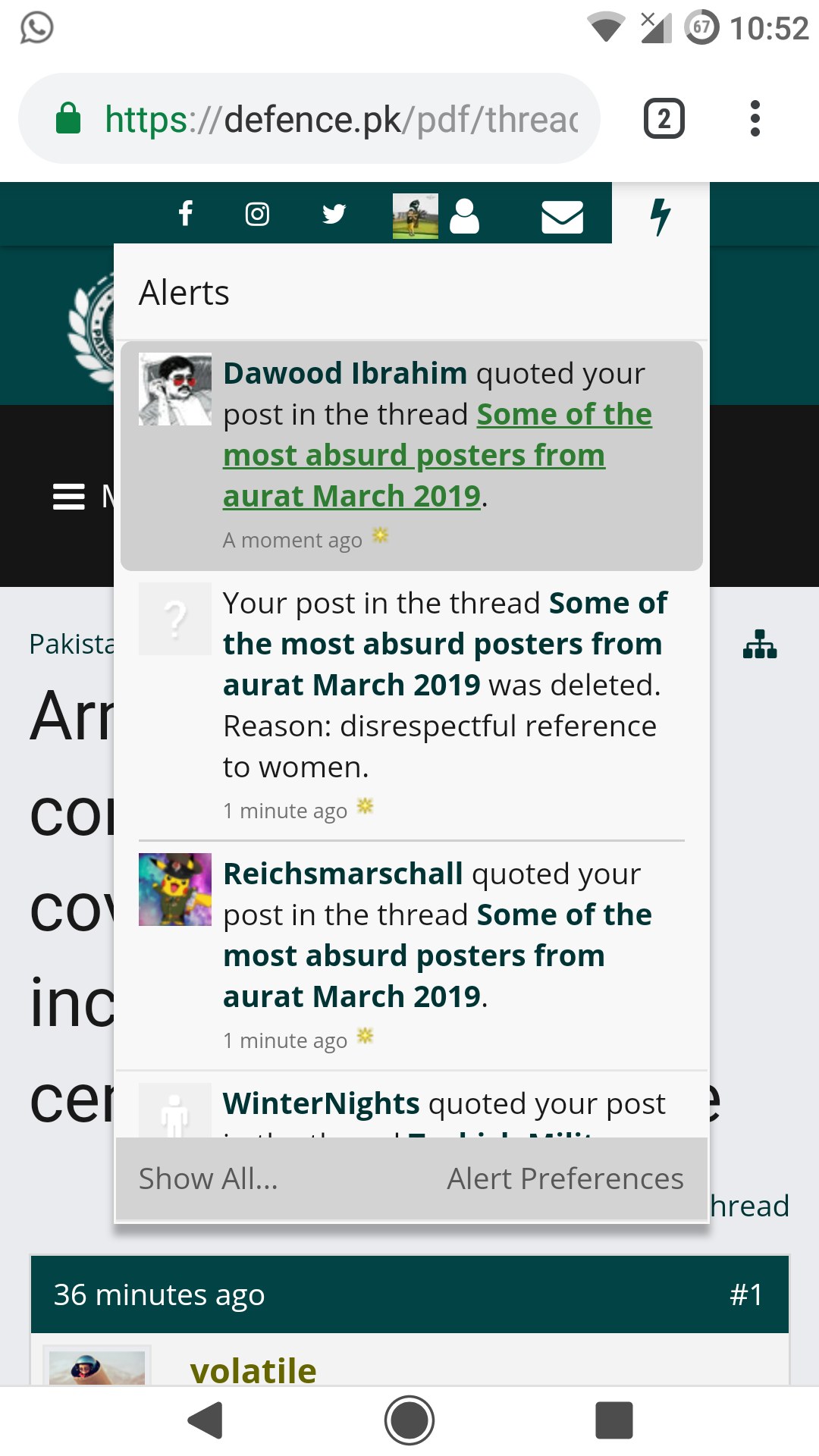
Task: Open the browser tab switcher
Action: 664,118
